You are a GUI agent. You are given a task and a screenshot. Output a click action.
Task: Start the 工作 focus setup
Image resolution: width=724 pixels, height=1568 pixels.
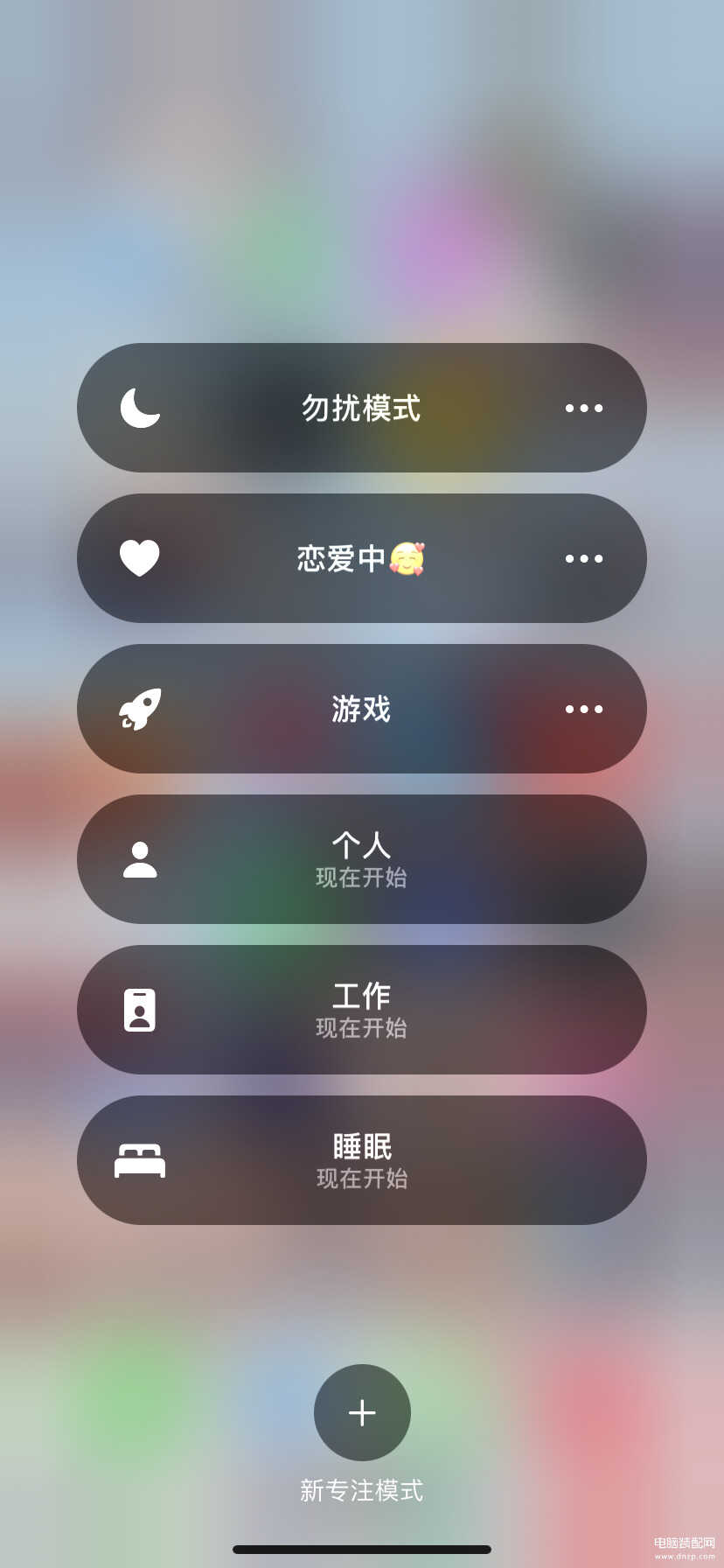tap(361, 1010)
